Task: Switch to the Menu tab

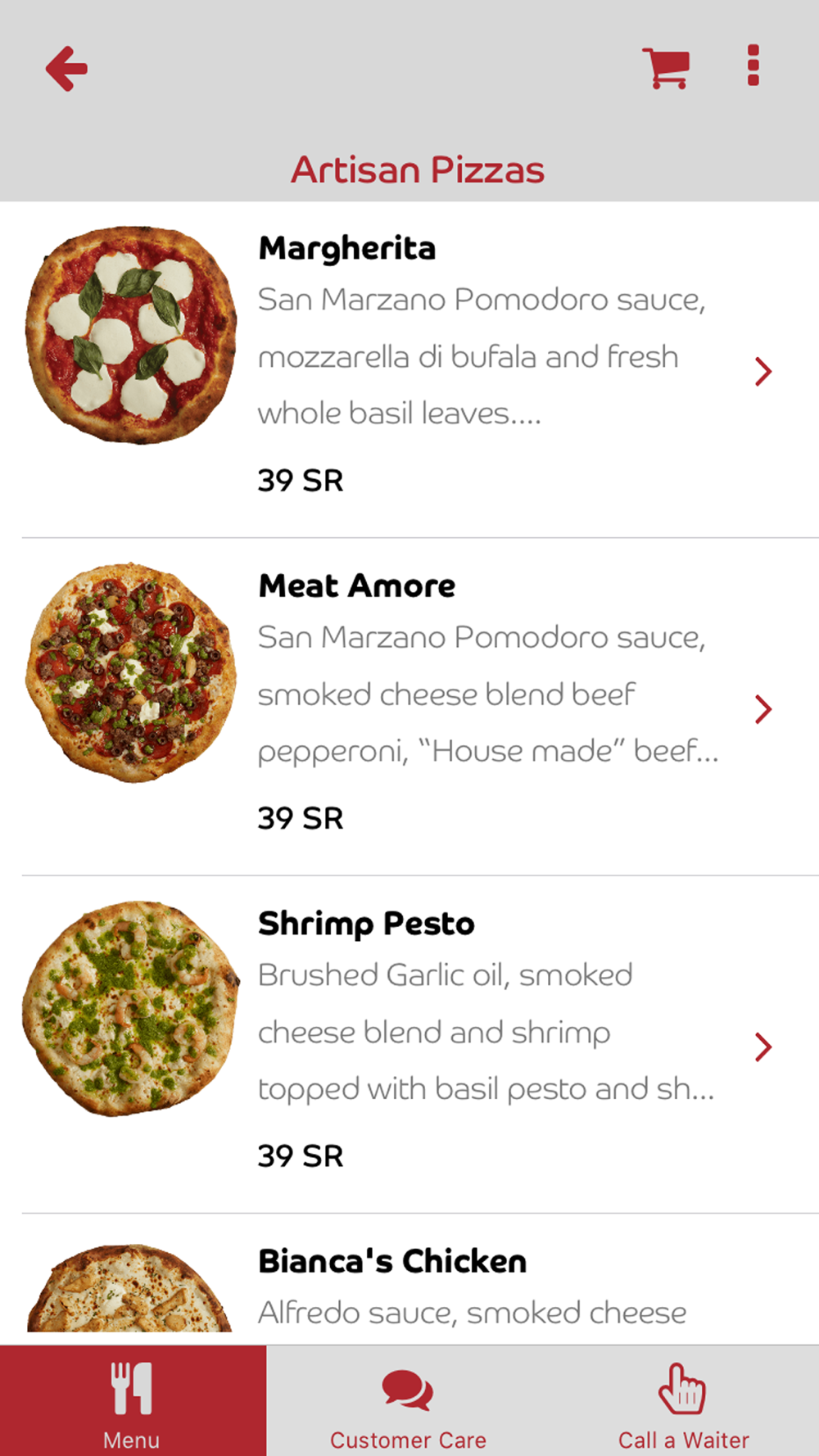Action: pos(133,1402)
